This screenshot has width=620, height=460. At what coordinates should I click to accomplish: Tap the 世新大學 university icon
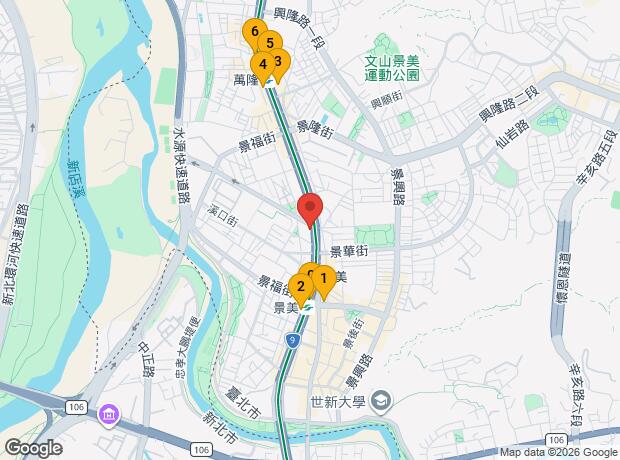[381, 403]
